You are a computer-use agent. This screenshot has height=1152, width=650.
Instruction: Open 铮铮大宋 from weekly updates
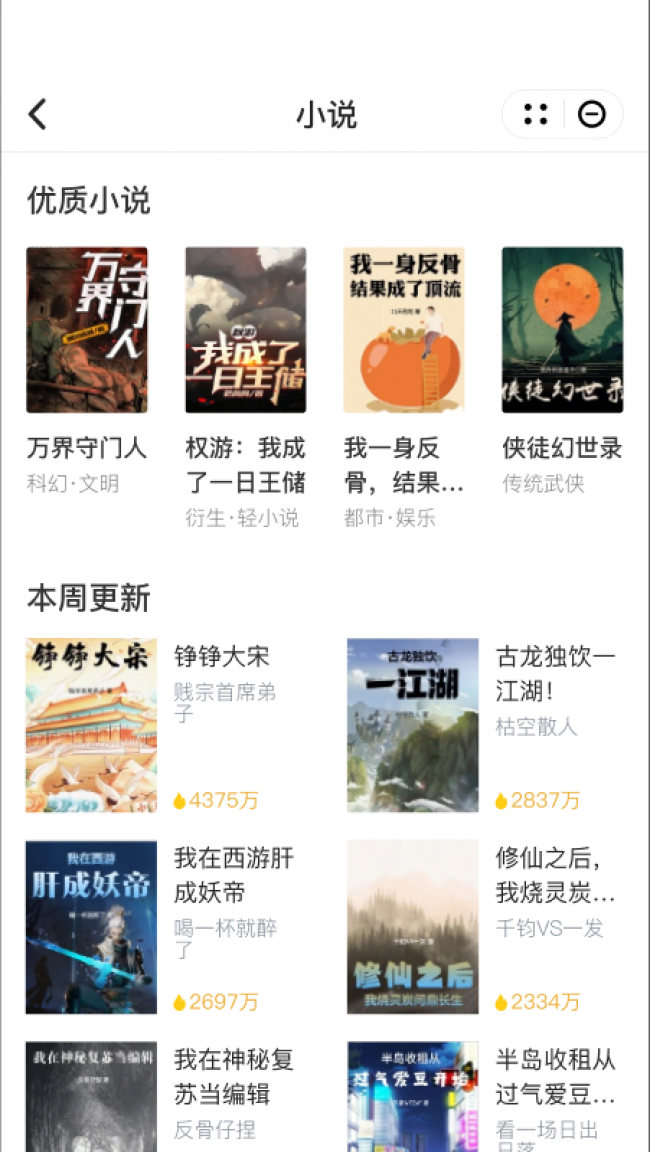[92, 725]
